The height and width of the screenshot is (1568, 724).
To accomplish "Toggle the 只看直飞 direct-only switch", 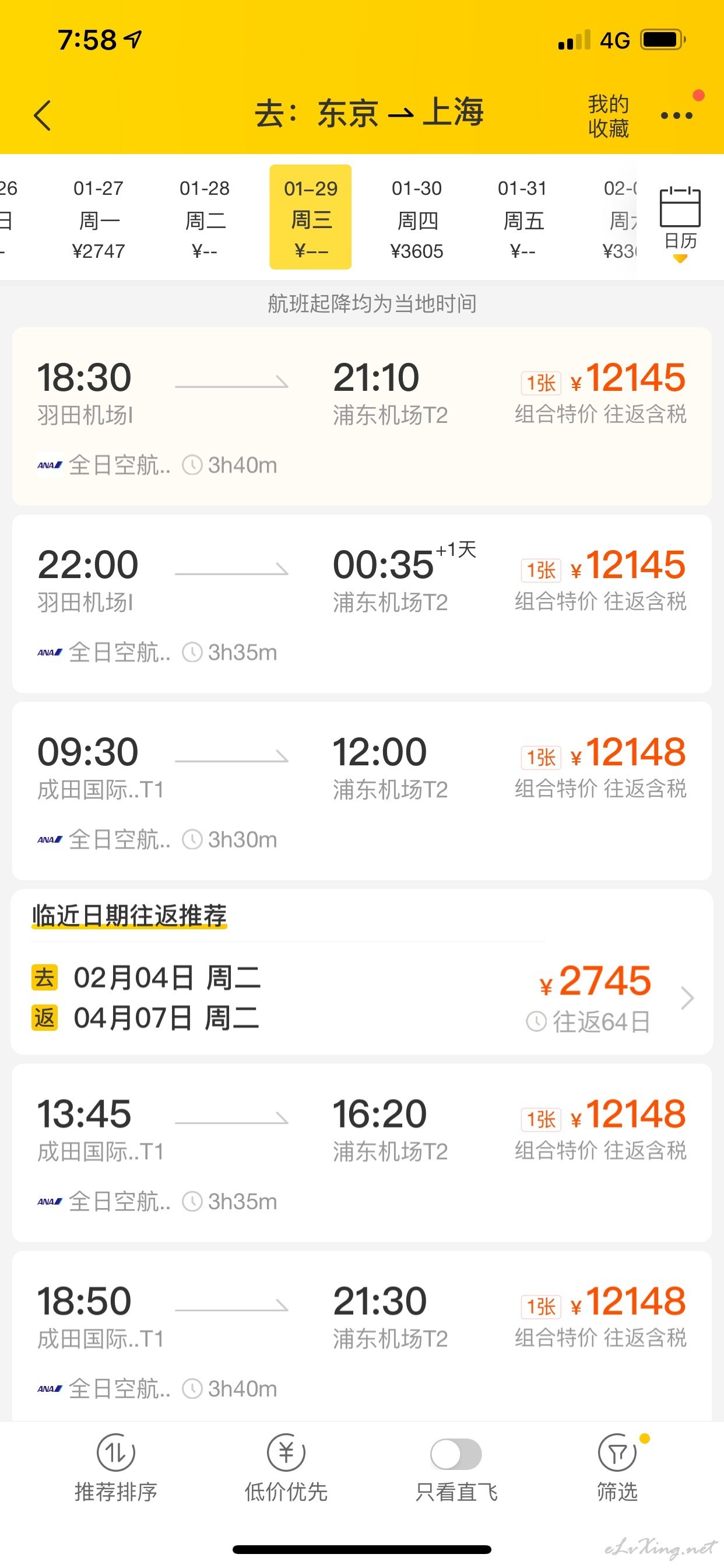I will pyautogui.click(x=456, y=1454).
